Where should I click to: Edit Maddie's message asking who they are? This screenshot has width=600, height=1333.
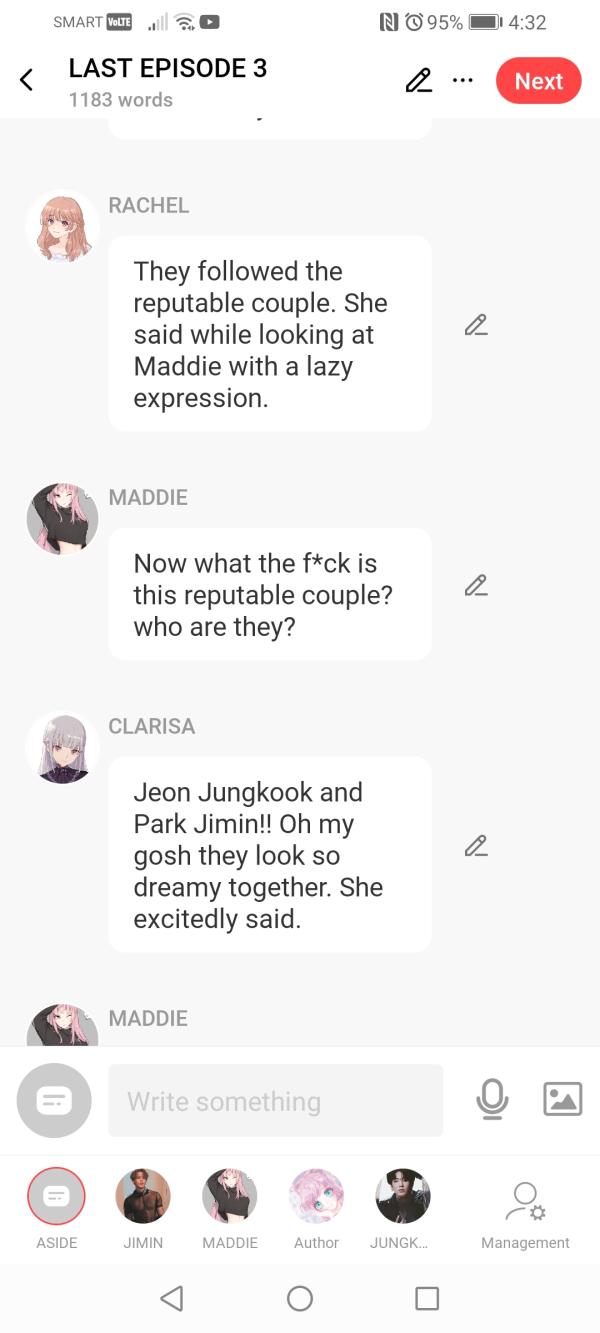click(x=476, y=586)
